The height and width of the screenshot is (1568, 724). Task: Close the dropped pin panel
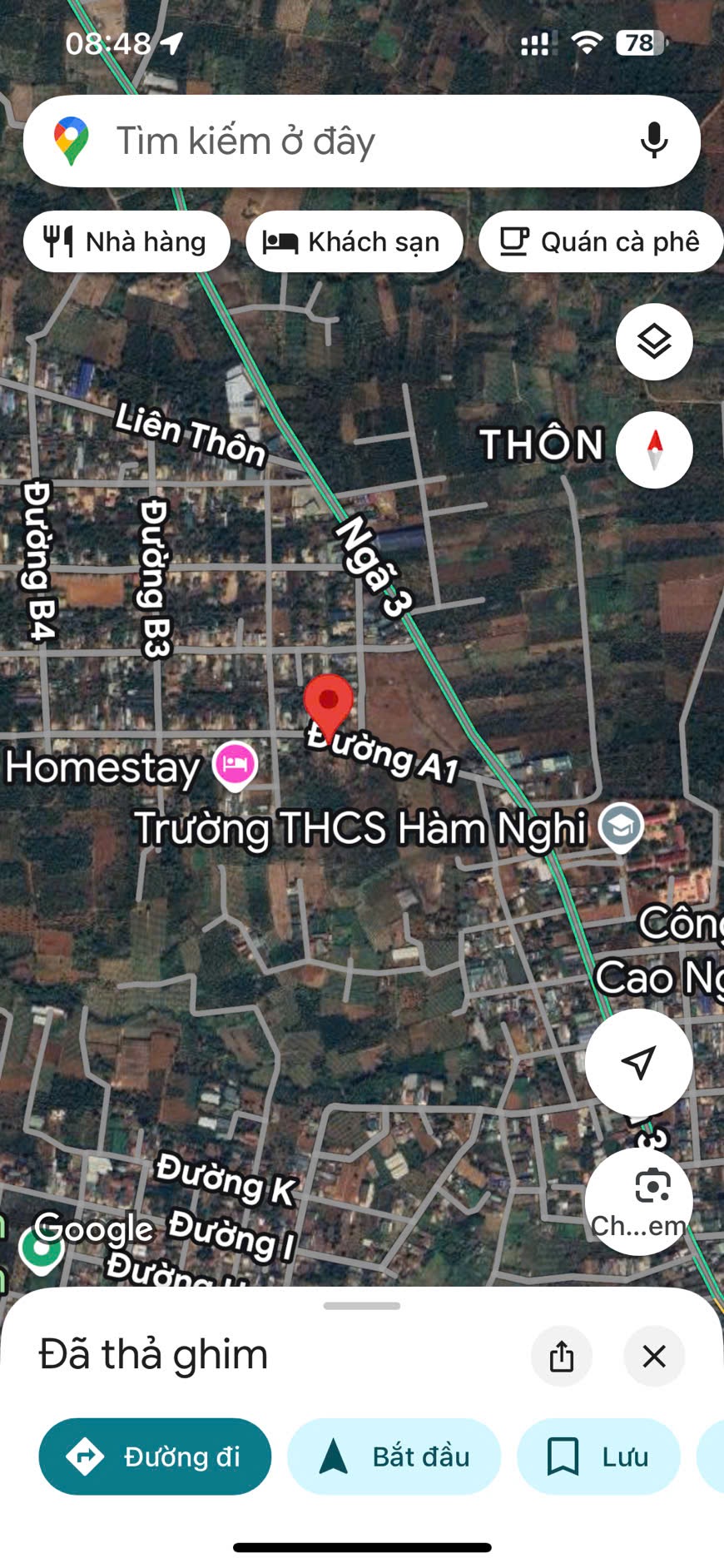point(654,1357)
